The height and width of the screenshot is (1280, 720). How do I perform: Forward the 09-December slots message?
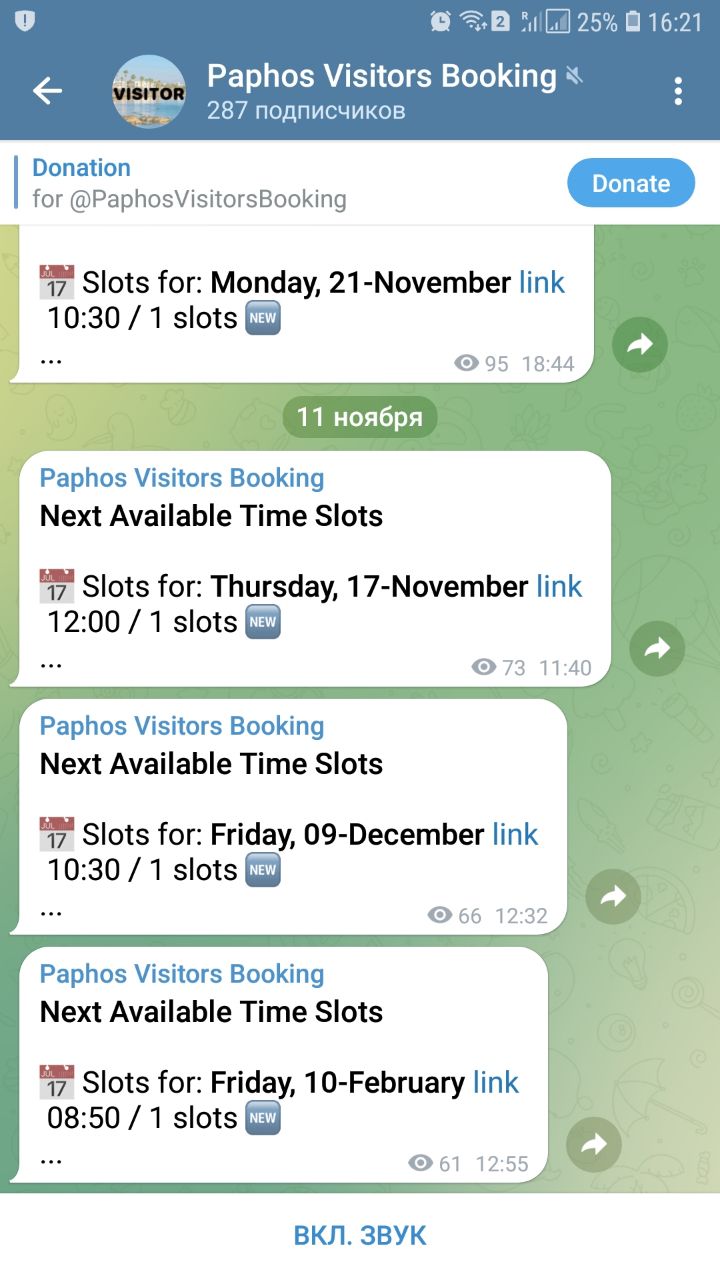612,897
